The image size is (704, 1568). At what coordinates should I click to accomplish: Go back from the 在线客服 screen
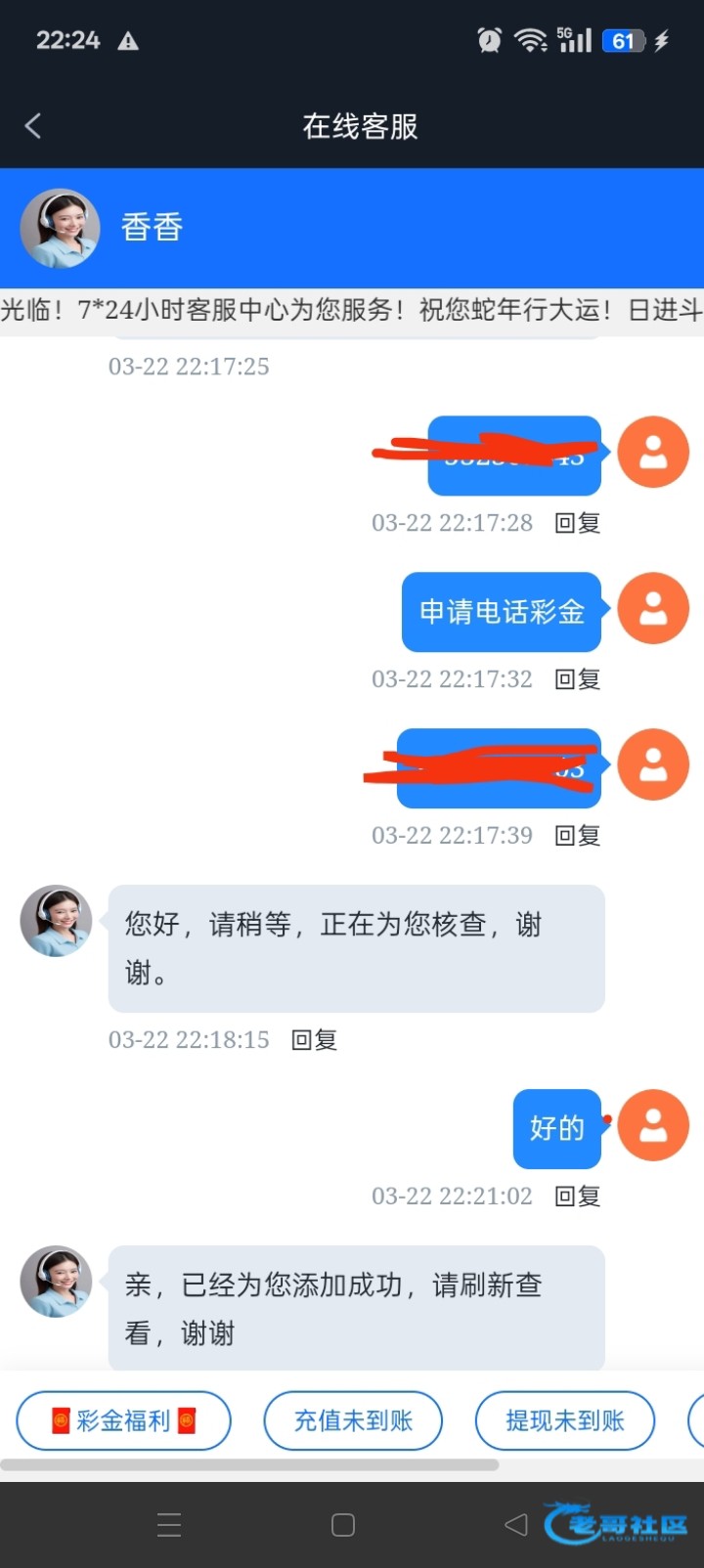(x=33, y=126)
